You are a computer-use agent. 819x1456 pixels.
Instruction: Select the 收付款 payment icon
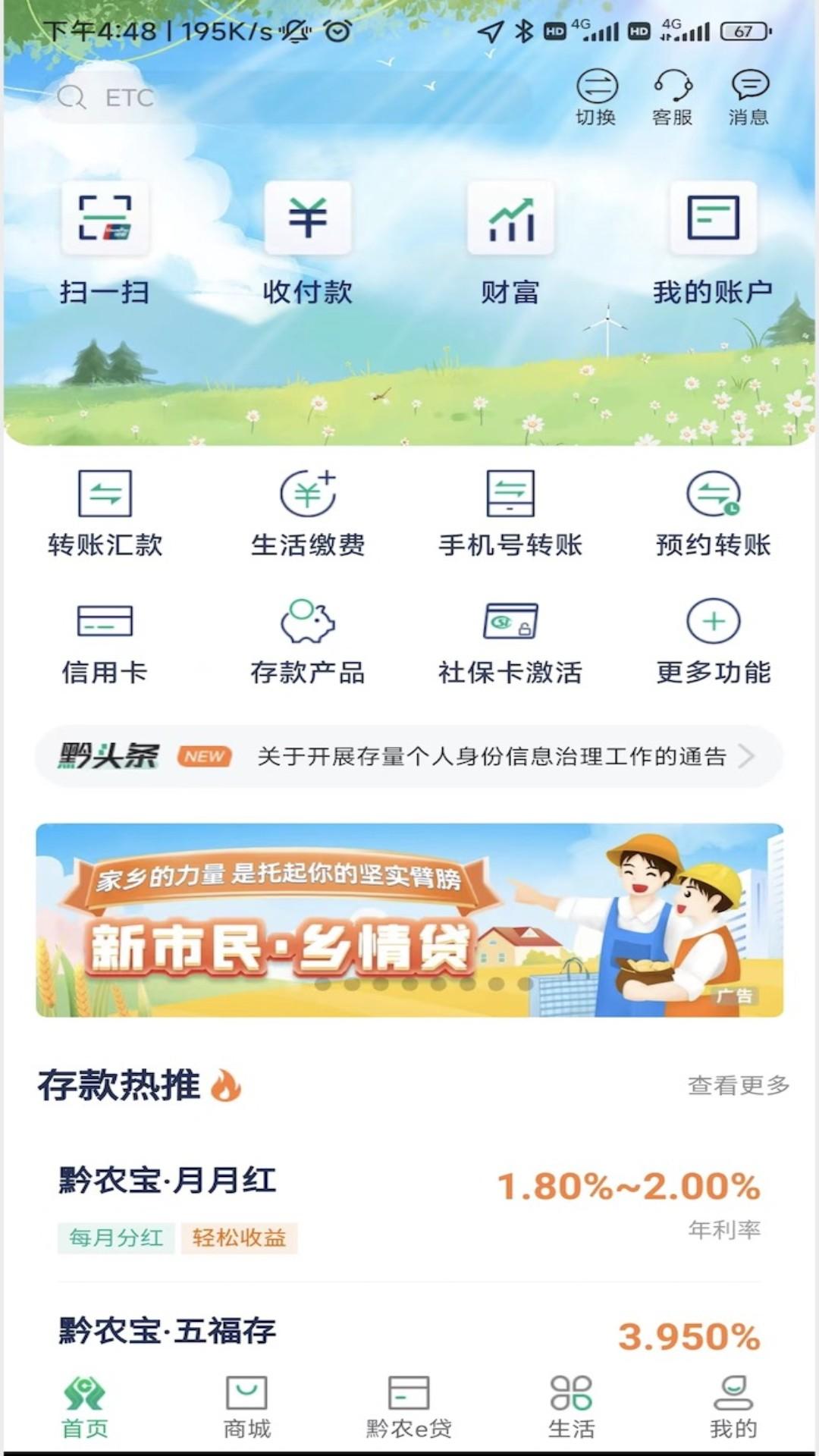(x=308, y=235)
